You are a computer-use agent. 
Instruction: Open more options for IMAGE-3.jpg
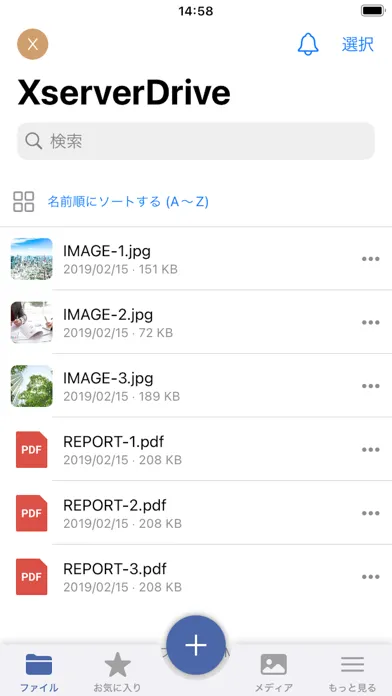370,386
